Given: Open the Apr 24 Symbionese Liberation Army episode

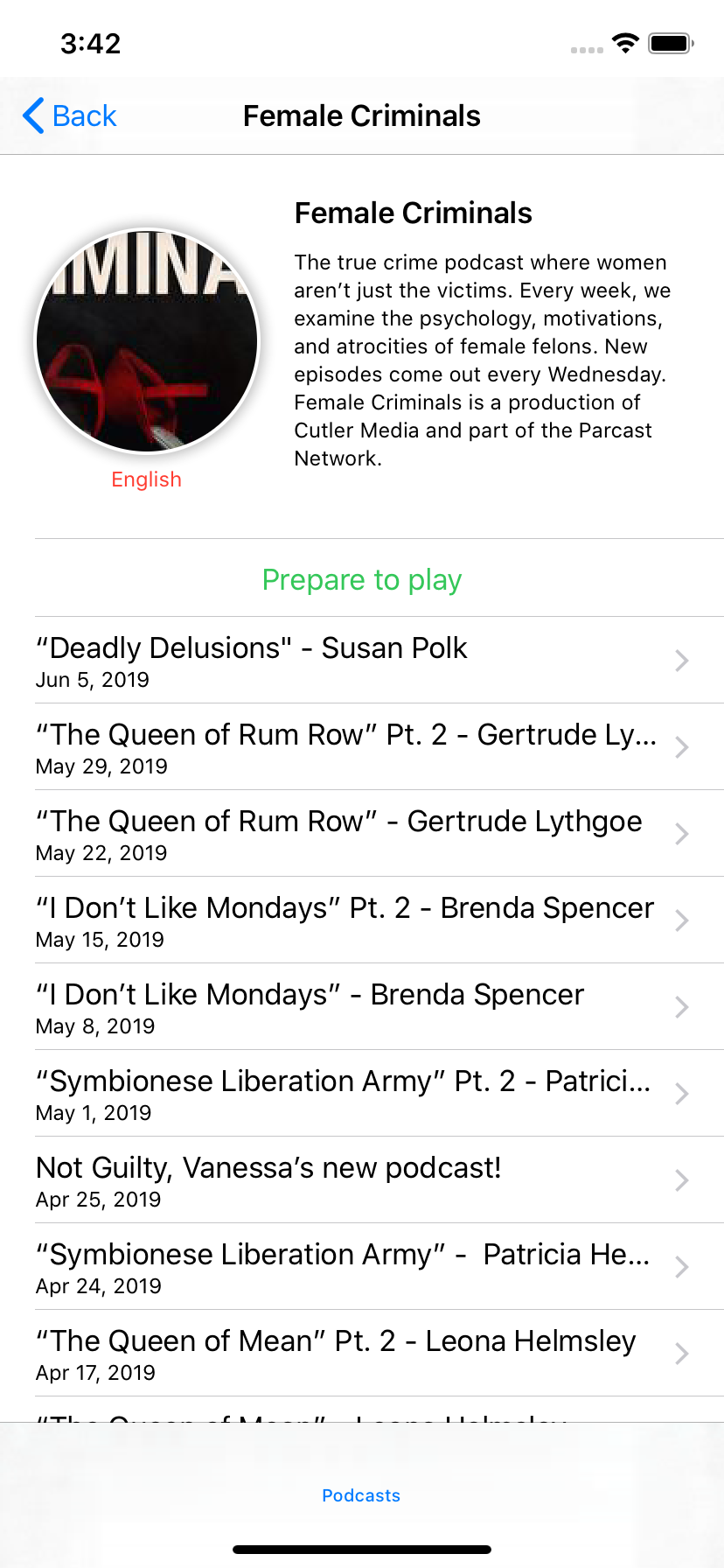Looking at the screenshot, I should [362, 1267].
